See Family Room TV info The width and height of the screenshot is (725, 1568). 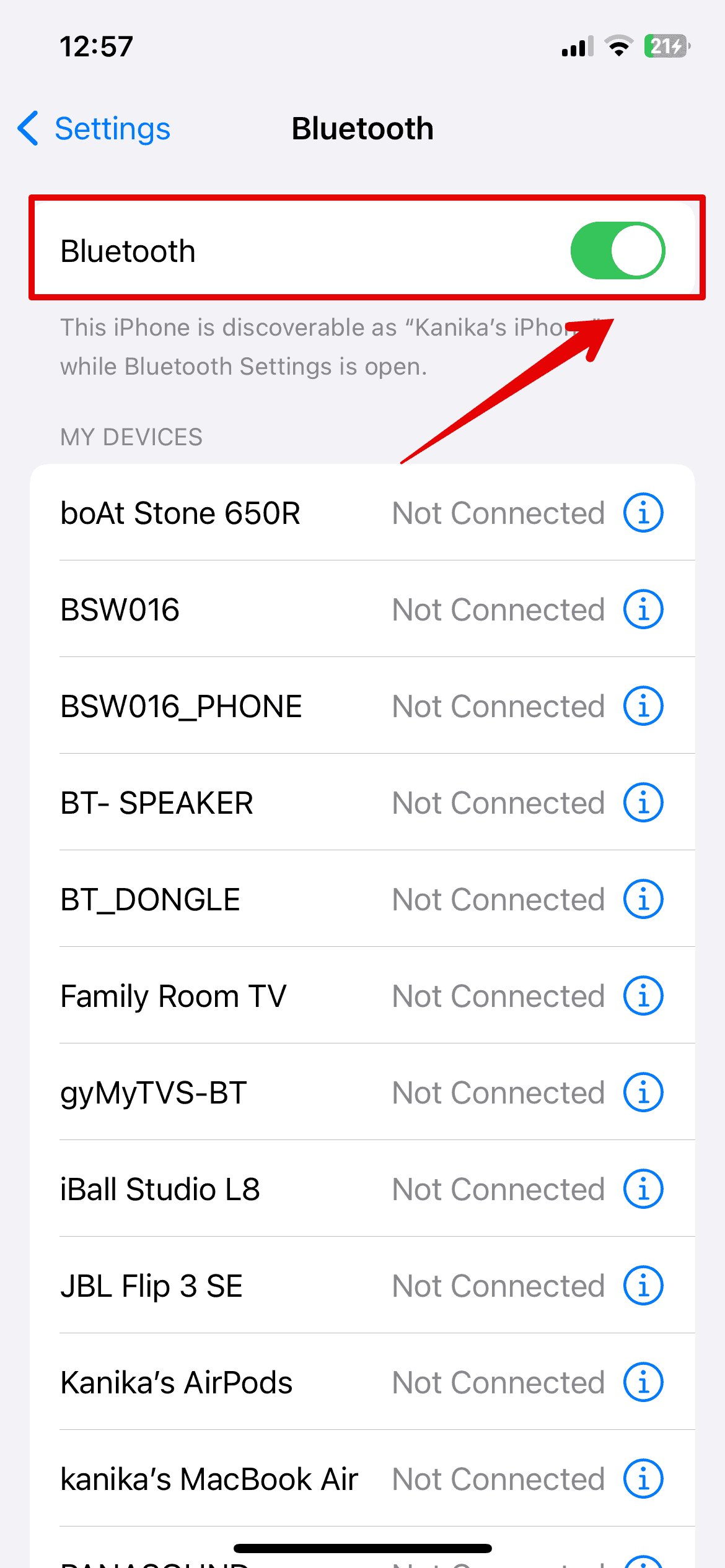point(643,996)
